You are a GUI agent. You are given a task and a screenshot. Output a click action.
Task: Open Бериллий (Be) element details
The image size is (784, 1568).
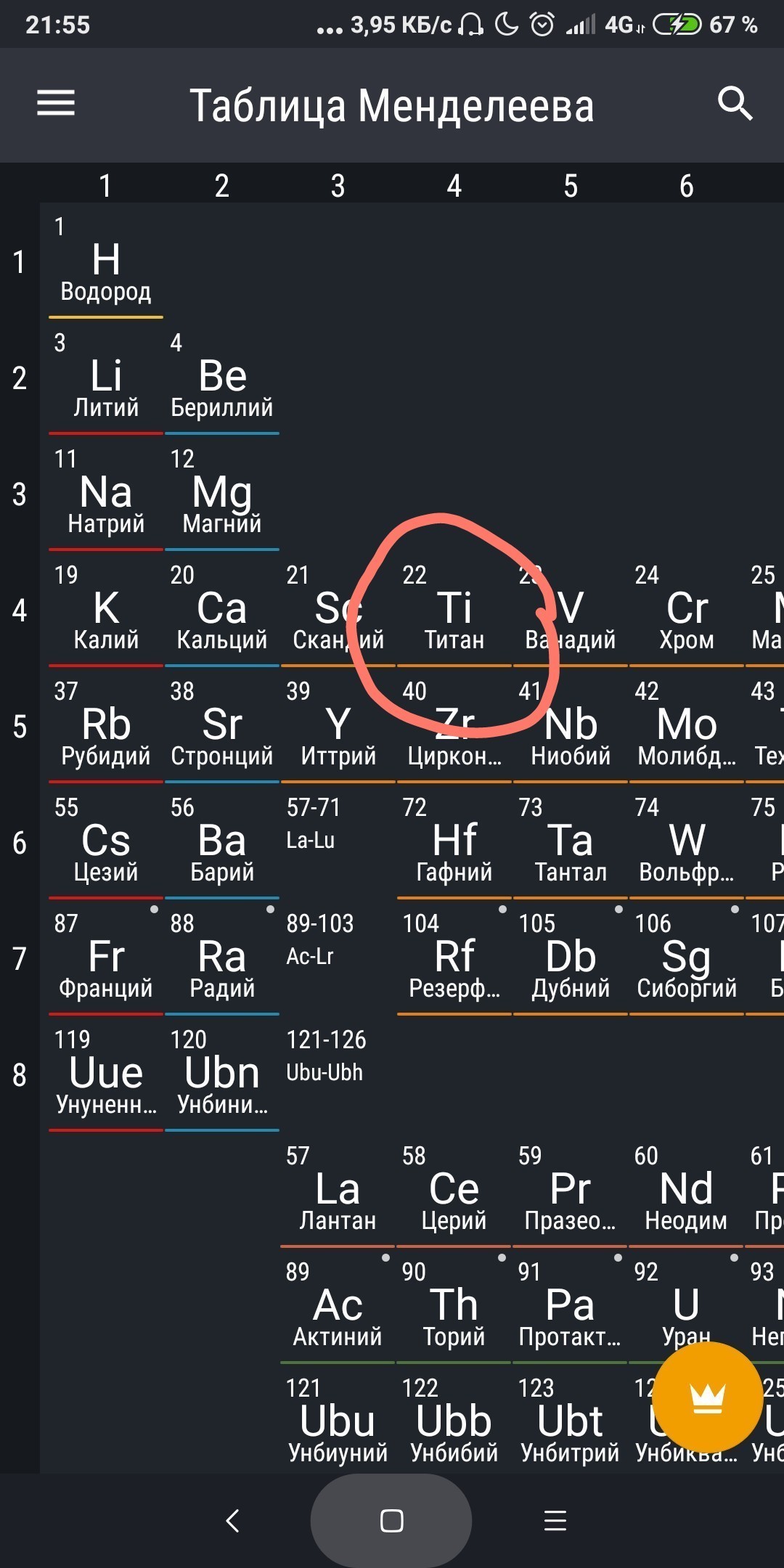[222, 377]
